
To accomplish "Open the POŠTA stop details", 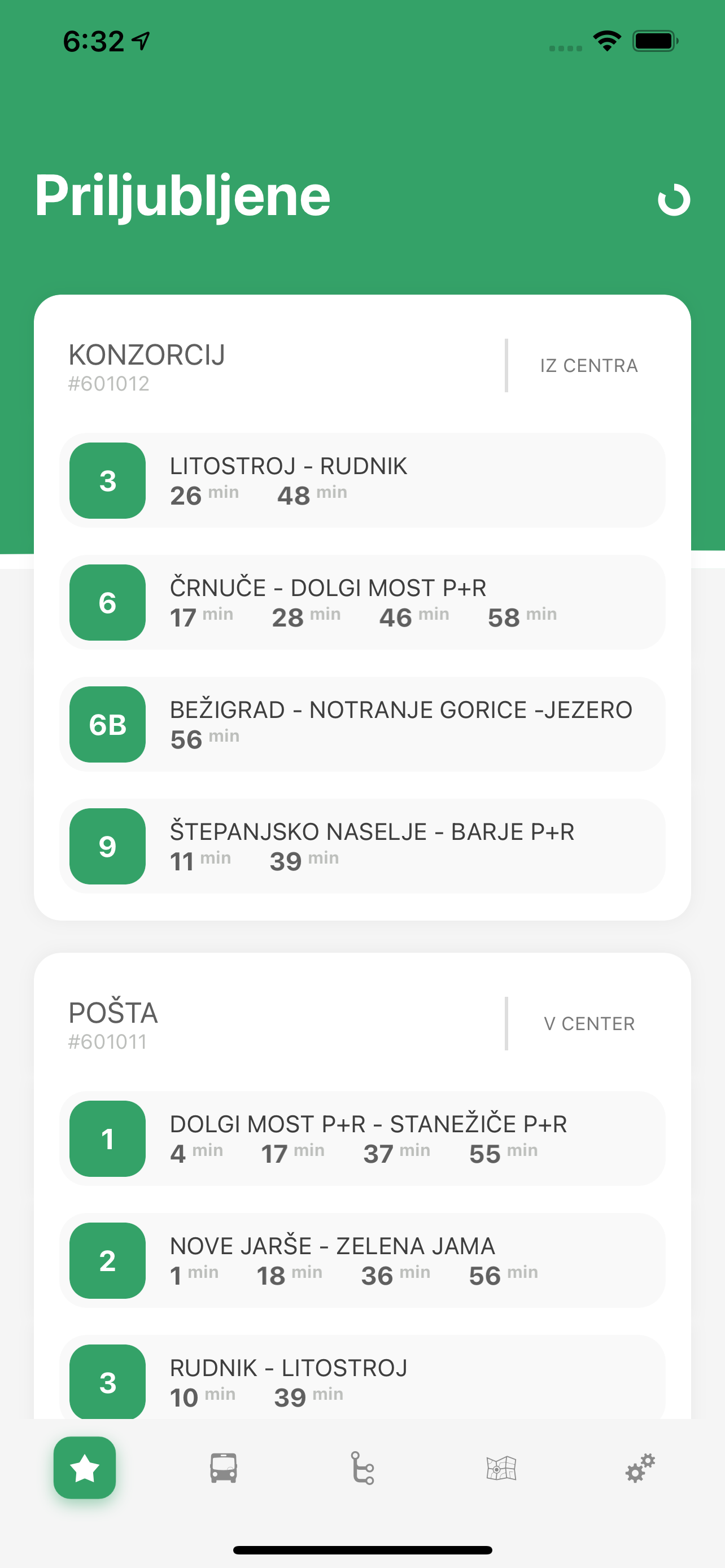I will (113, 1013).
